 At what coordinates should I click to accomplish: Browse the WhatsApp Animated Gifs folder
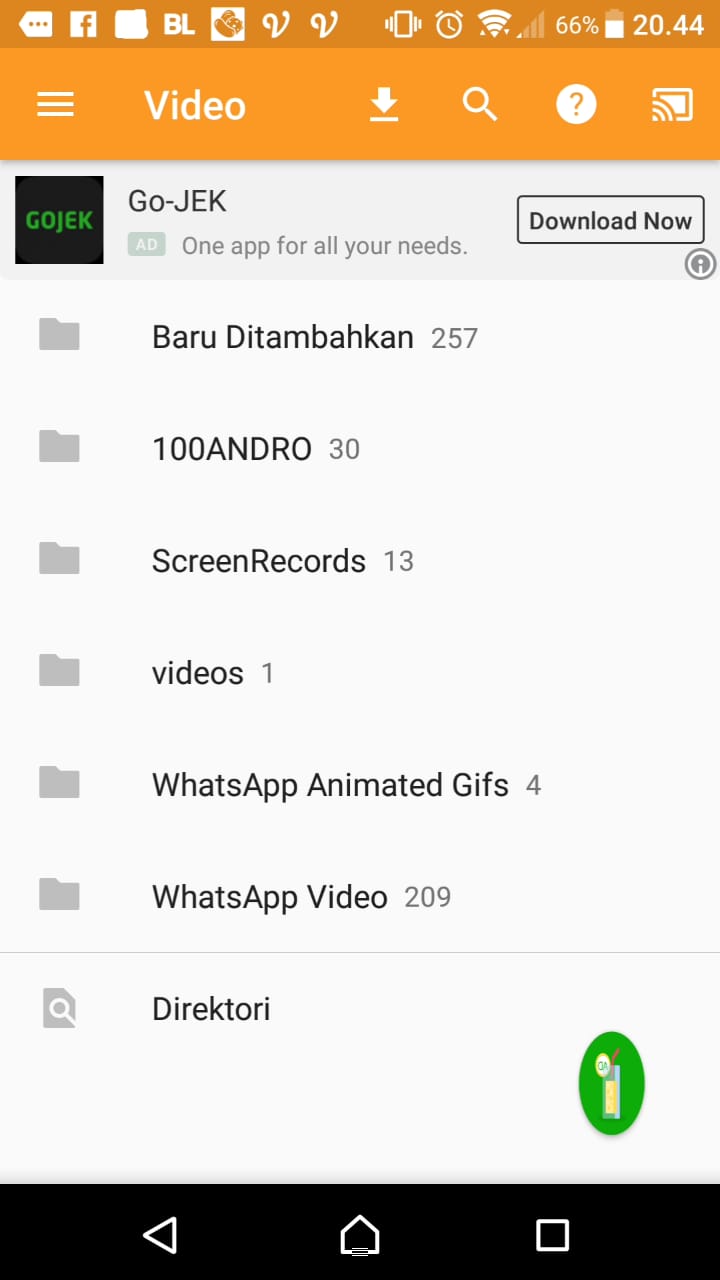tap(330, 785)
